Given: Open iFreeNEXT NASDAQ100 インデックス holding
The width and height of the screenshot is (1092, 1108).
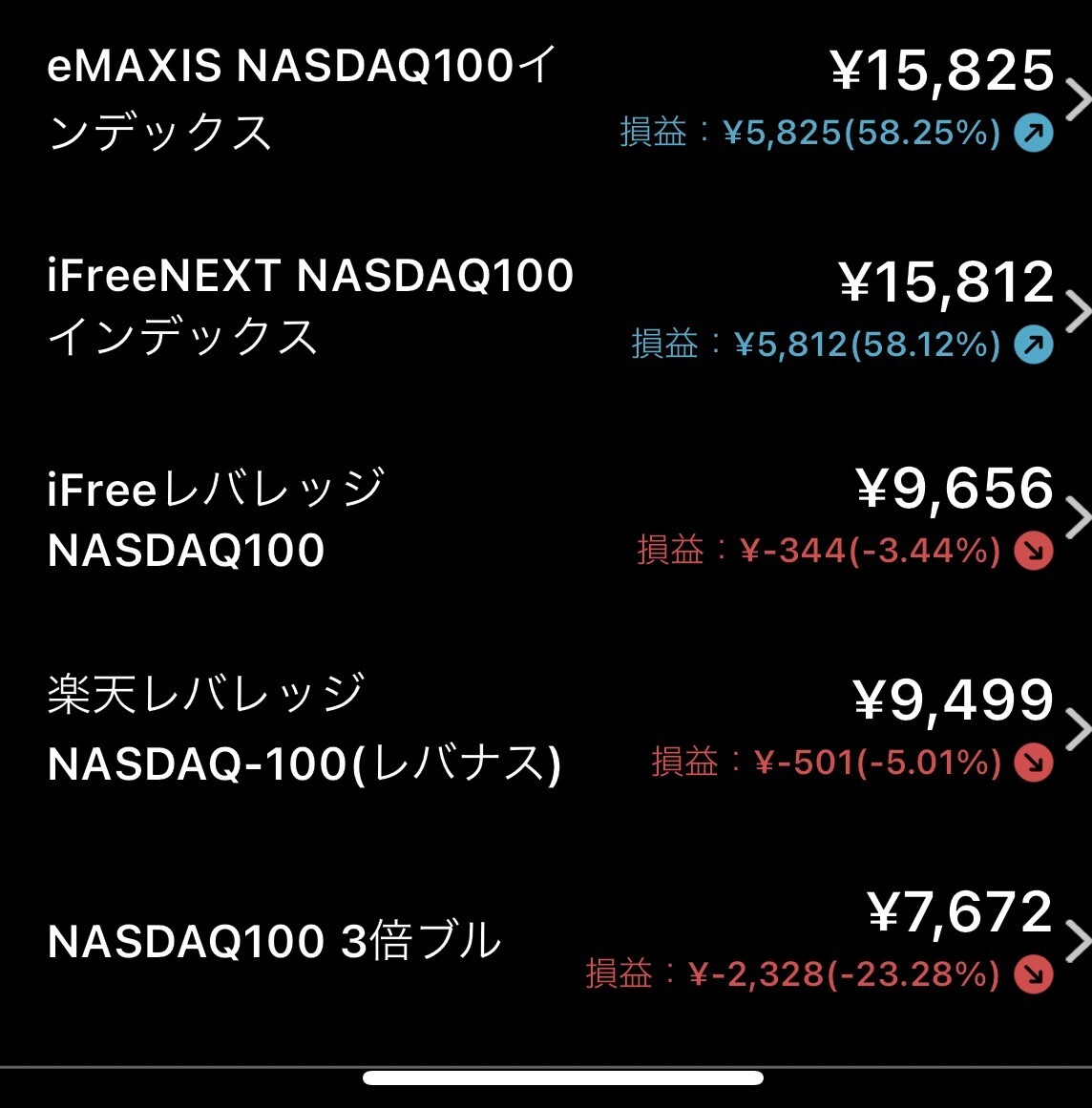Looking at the screenshot, I should click(546, 307).
